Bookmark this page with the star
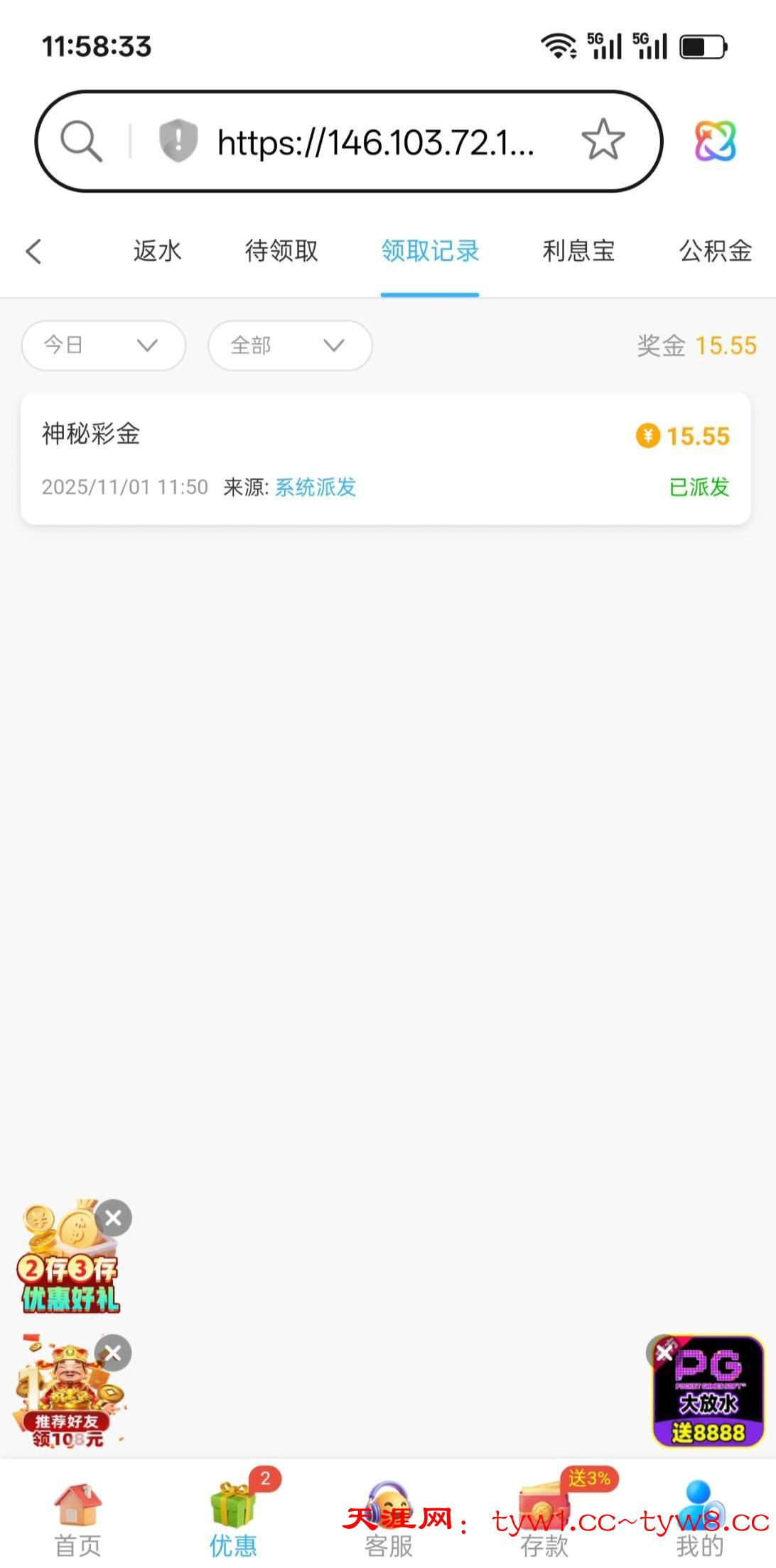776x1568 pixels. [x=603, y=140]
